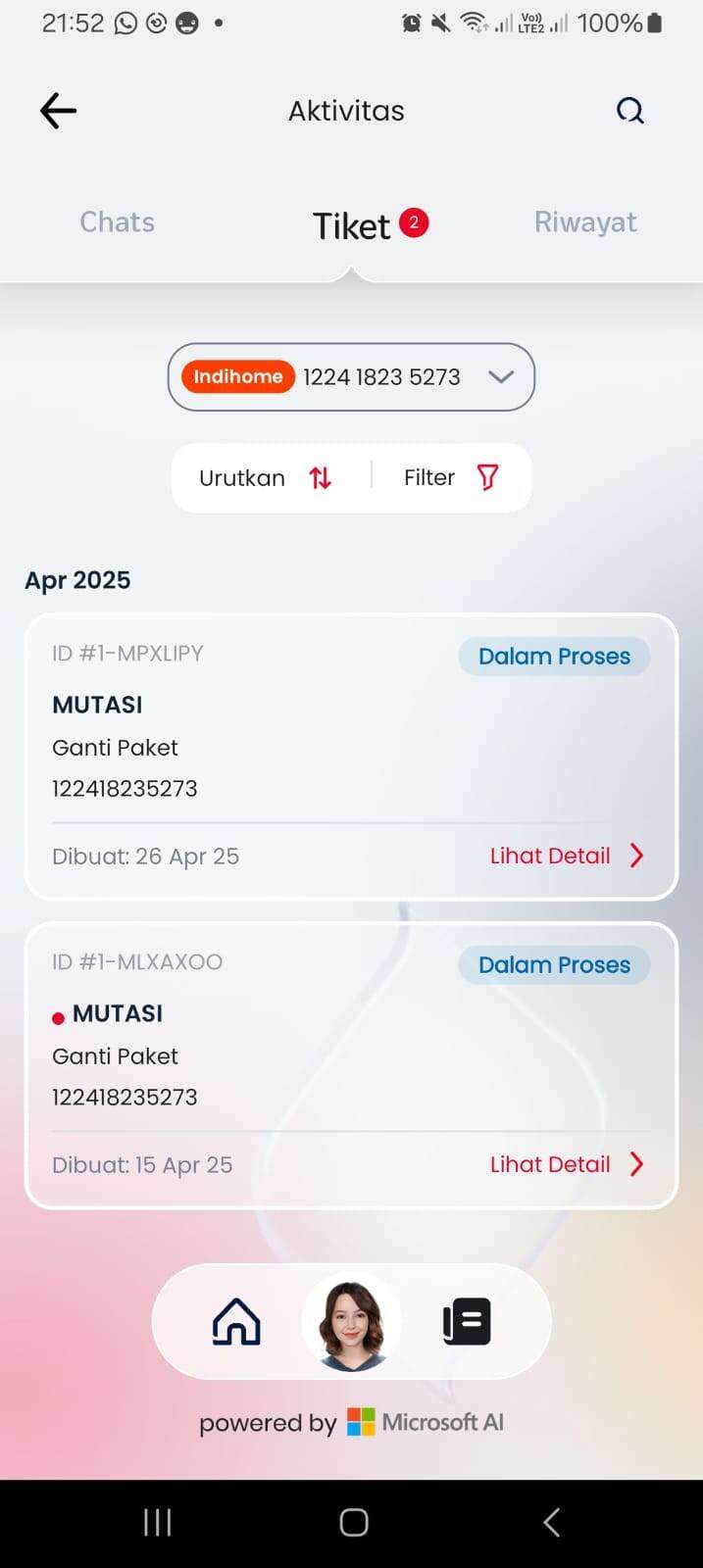Image resolution: width=703 pixels, height=1568 pixels.
Task: Open the news list icon in bottom bar
Action: click(x=467, y=1322)
